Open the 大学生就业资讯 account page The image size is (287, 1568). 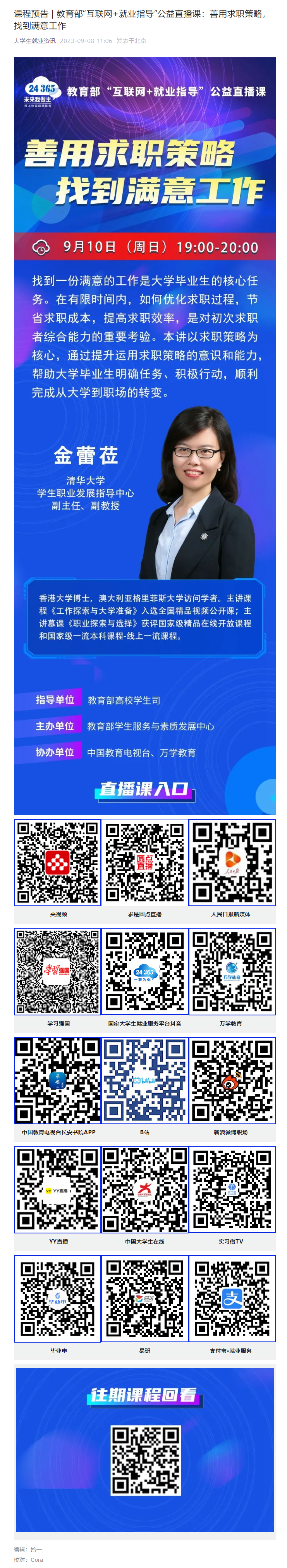(35, 41)
